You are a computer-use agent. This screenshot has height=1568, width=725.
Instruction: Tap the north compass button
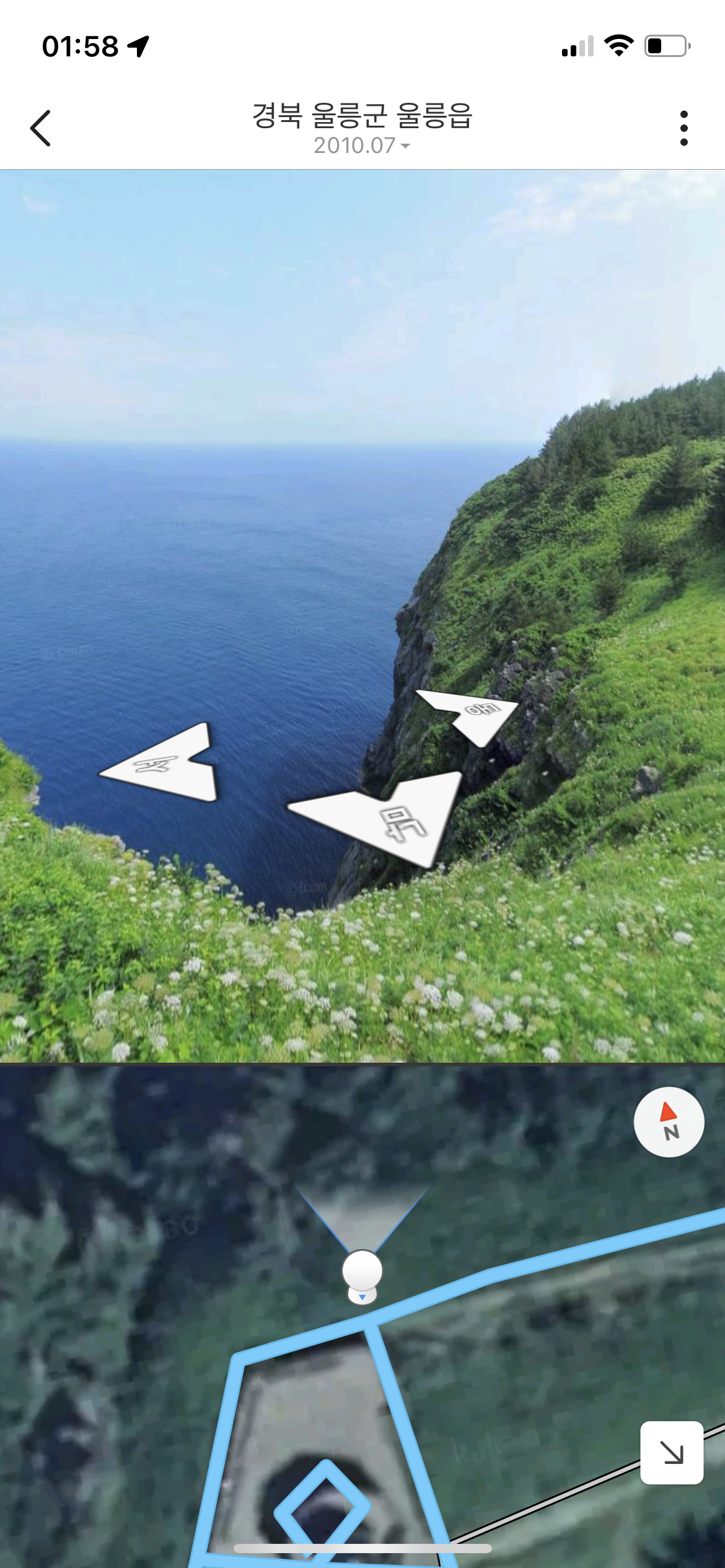669,1122
